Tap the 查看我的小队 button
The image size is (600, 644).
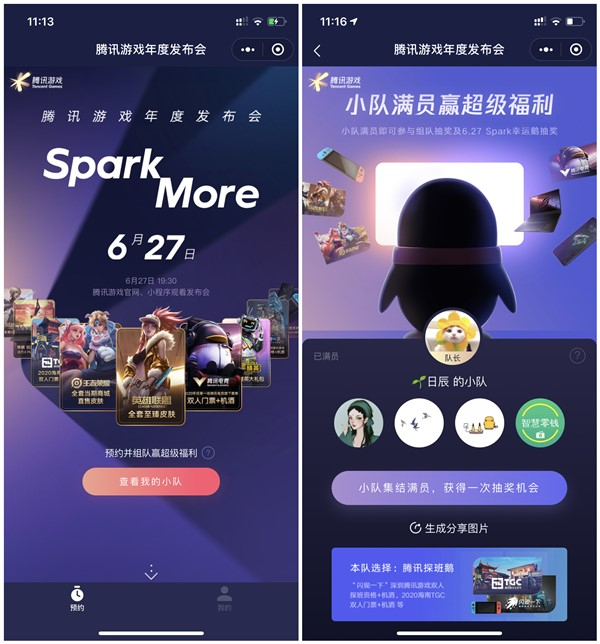(151, 481)
